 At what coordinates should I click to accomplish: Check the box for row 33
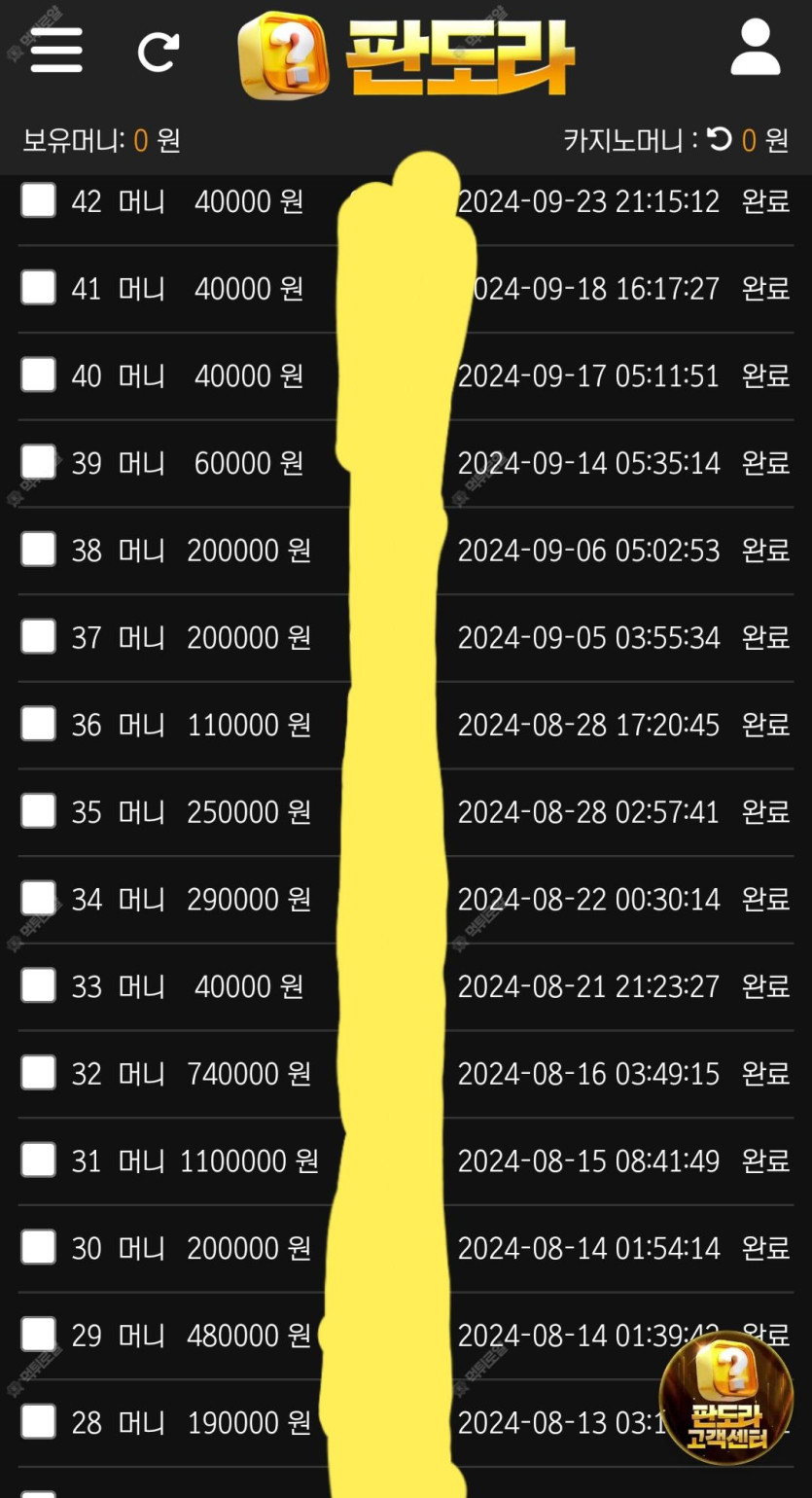click(x=39, y=985)
